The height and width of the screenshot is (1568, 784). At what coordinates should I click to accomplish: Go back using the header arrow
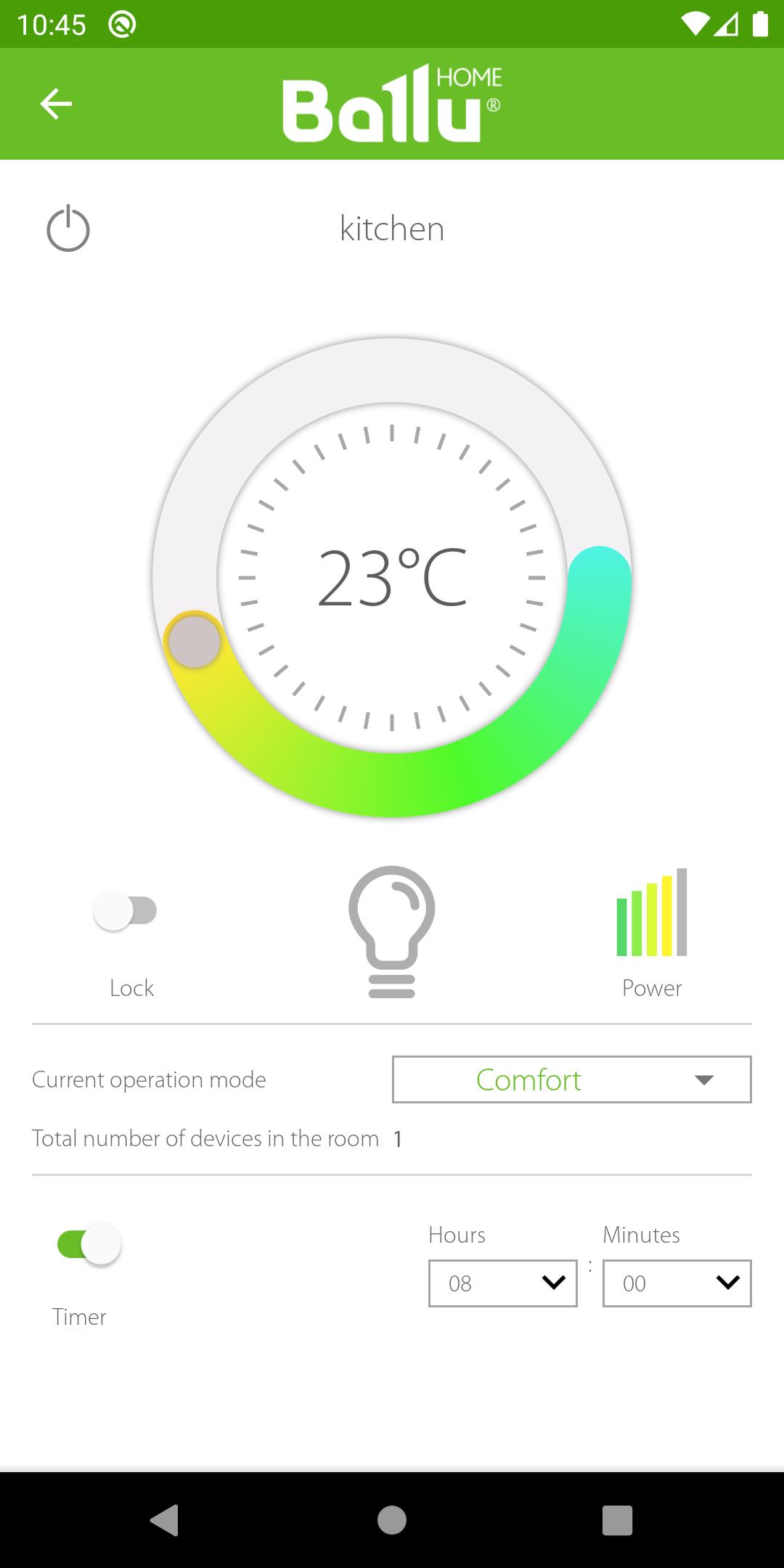coord(56,104)
